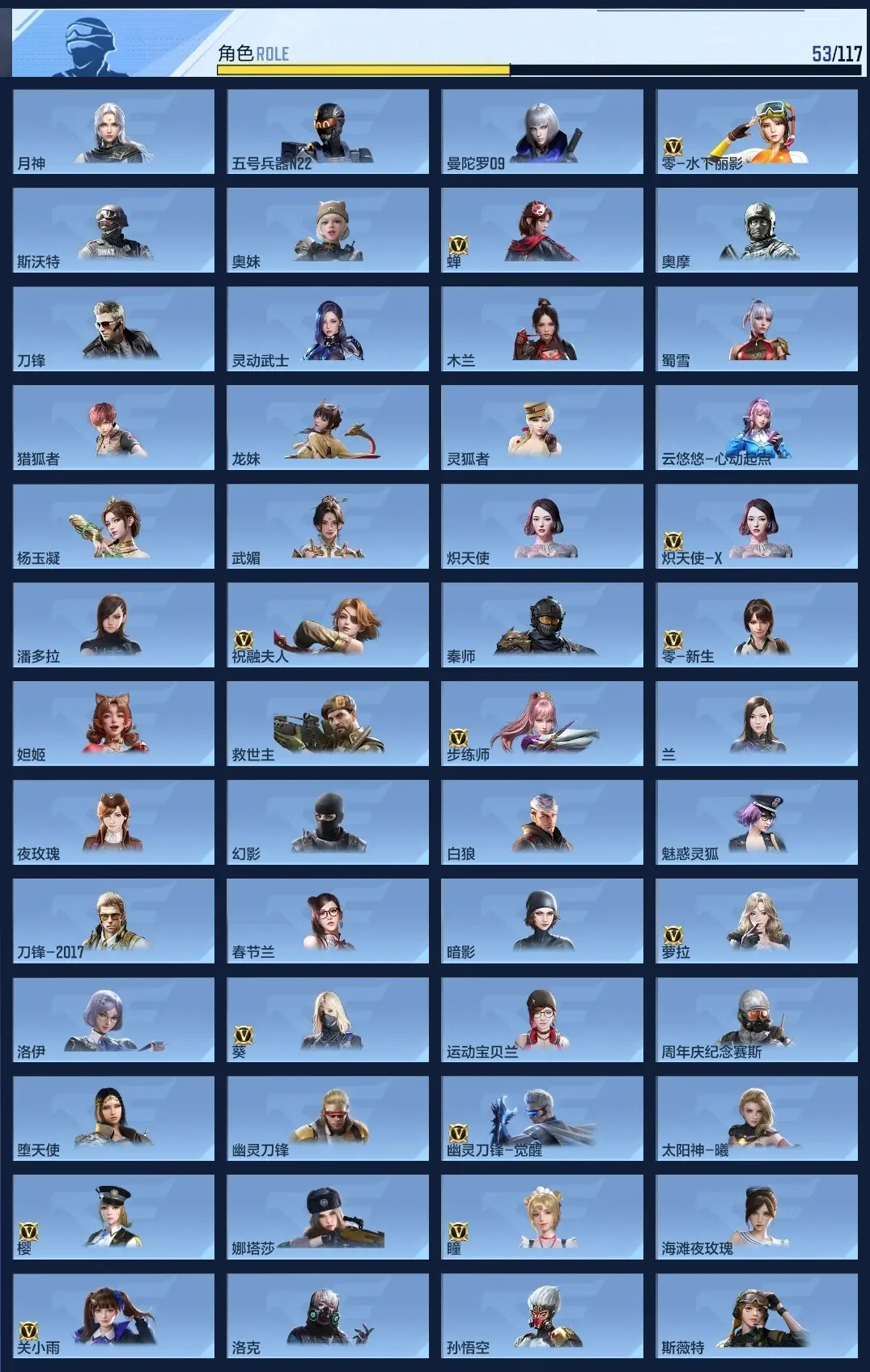View the 木兰 character

(542, 328)
